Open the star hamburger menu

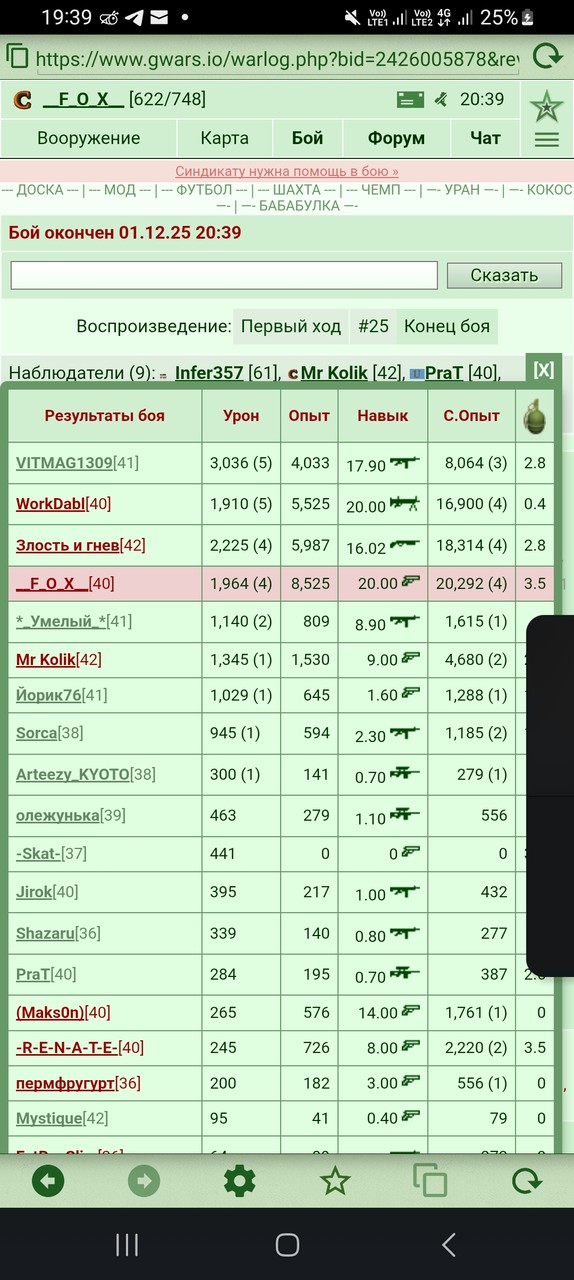click(546, 118)
